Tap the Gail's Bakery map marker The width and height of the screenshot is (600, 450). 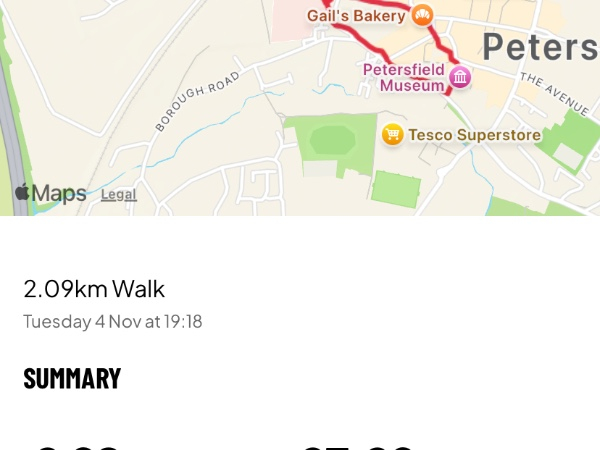pos(423,15)
